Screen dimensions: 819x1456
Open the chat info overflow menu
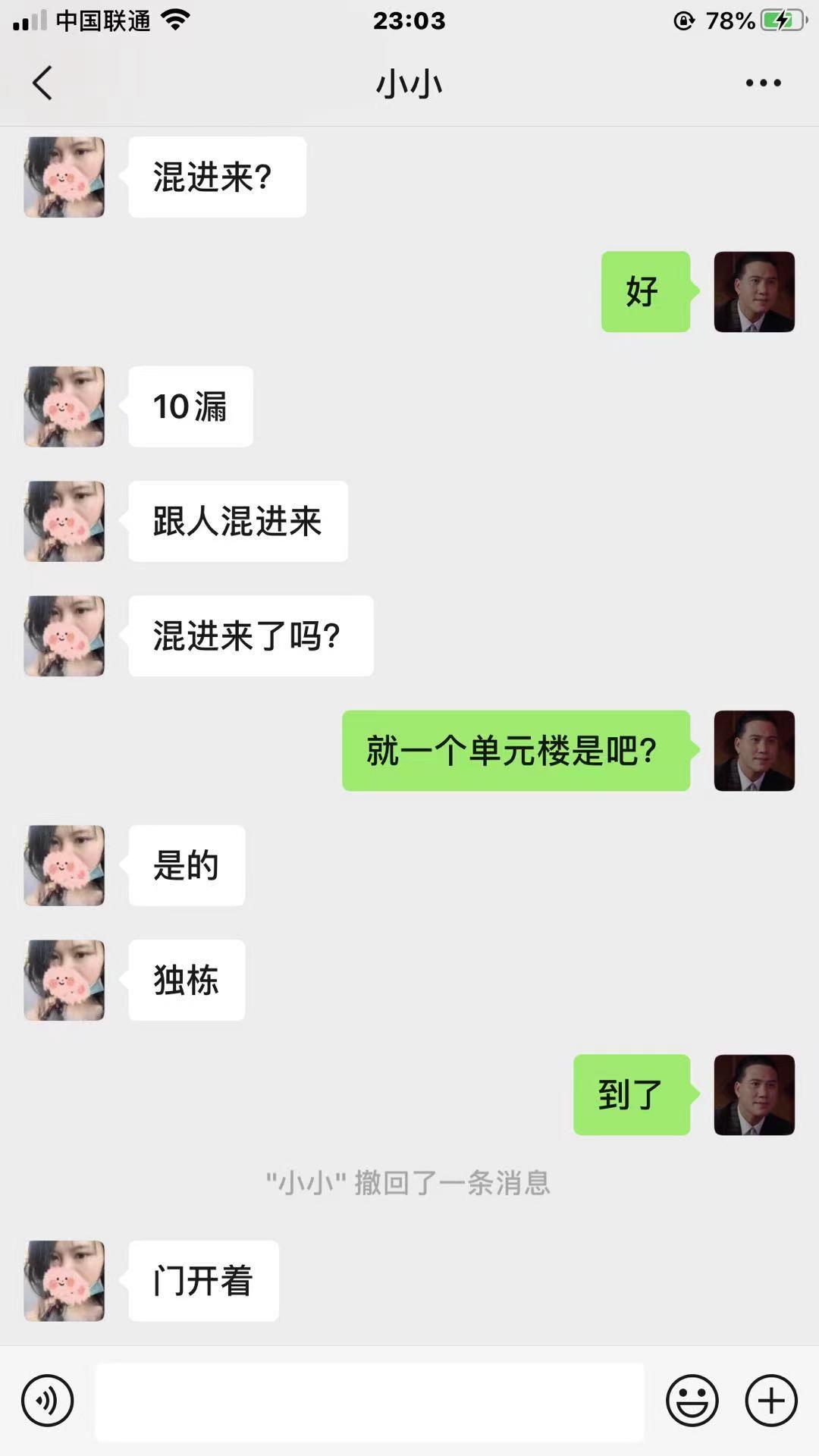tap(763, 83)
